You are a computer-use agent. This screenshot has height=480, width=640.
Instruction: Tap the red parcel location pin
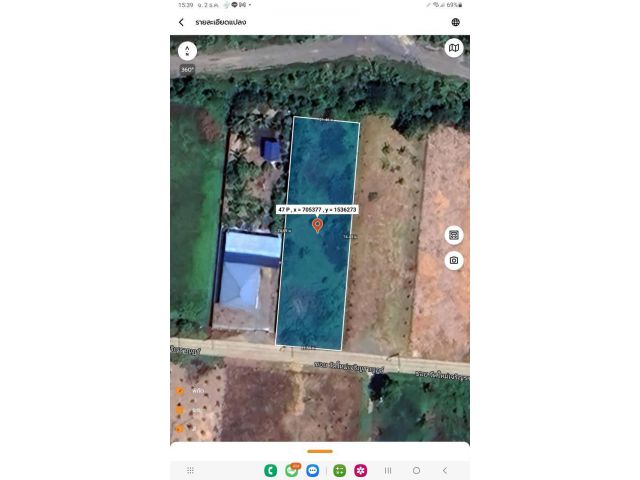[318, 225]
